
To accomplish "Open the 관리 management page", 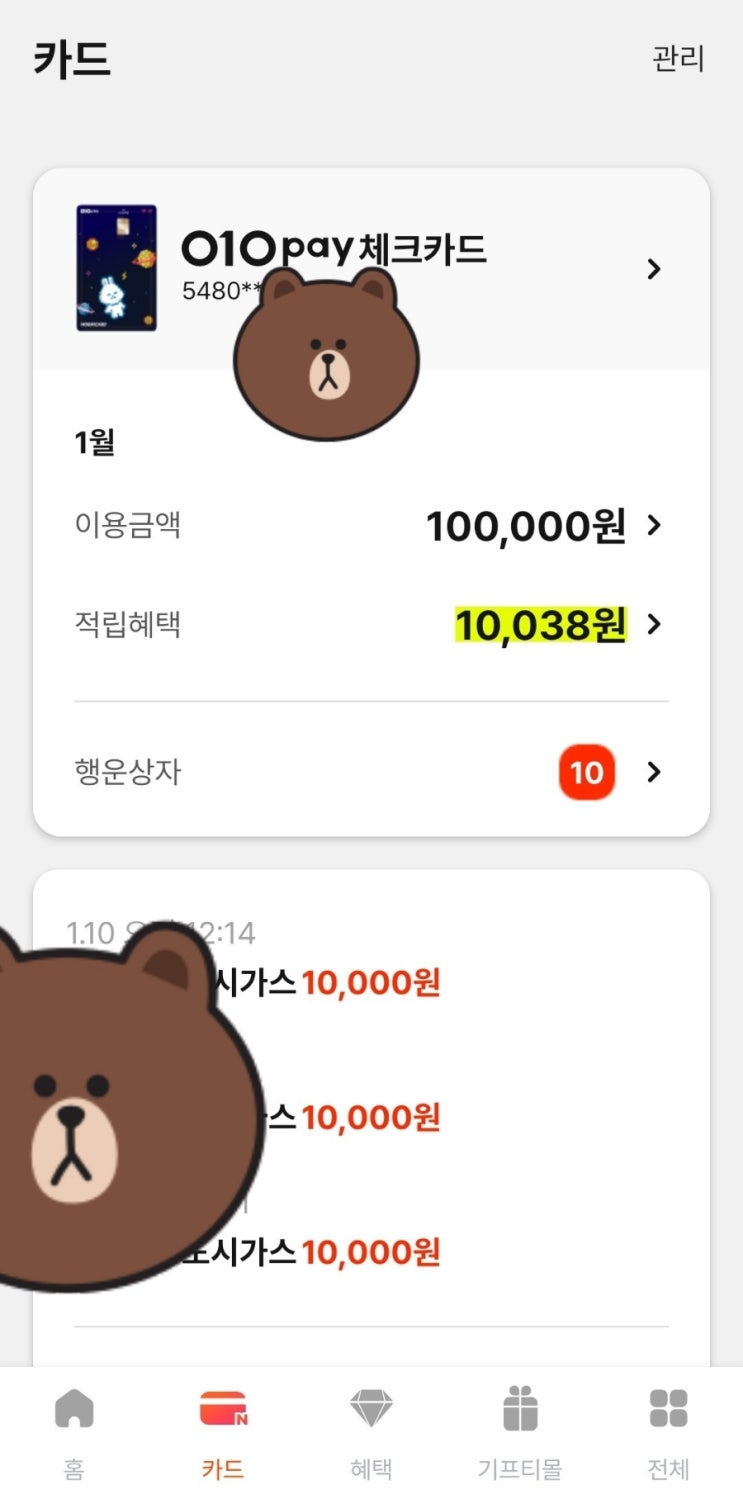I will click(x=676, y=60).
